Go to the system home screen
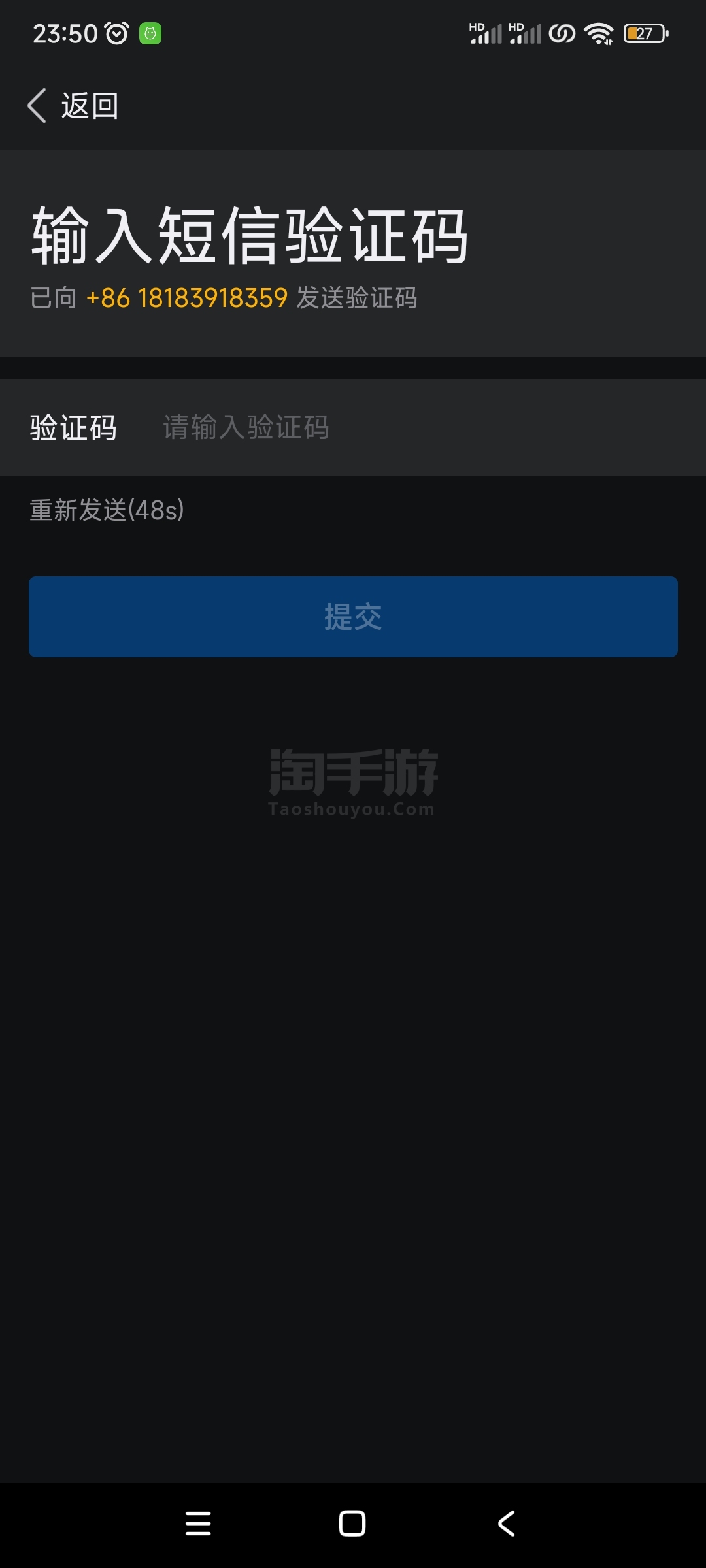The image size is (706, 1568). click(x=352, y=1524)
